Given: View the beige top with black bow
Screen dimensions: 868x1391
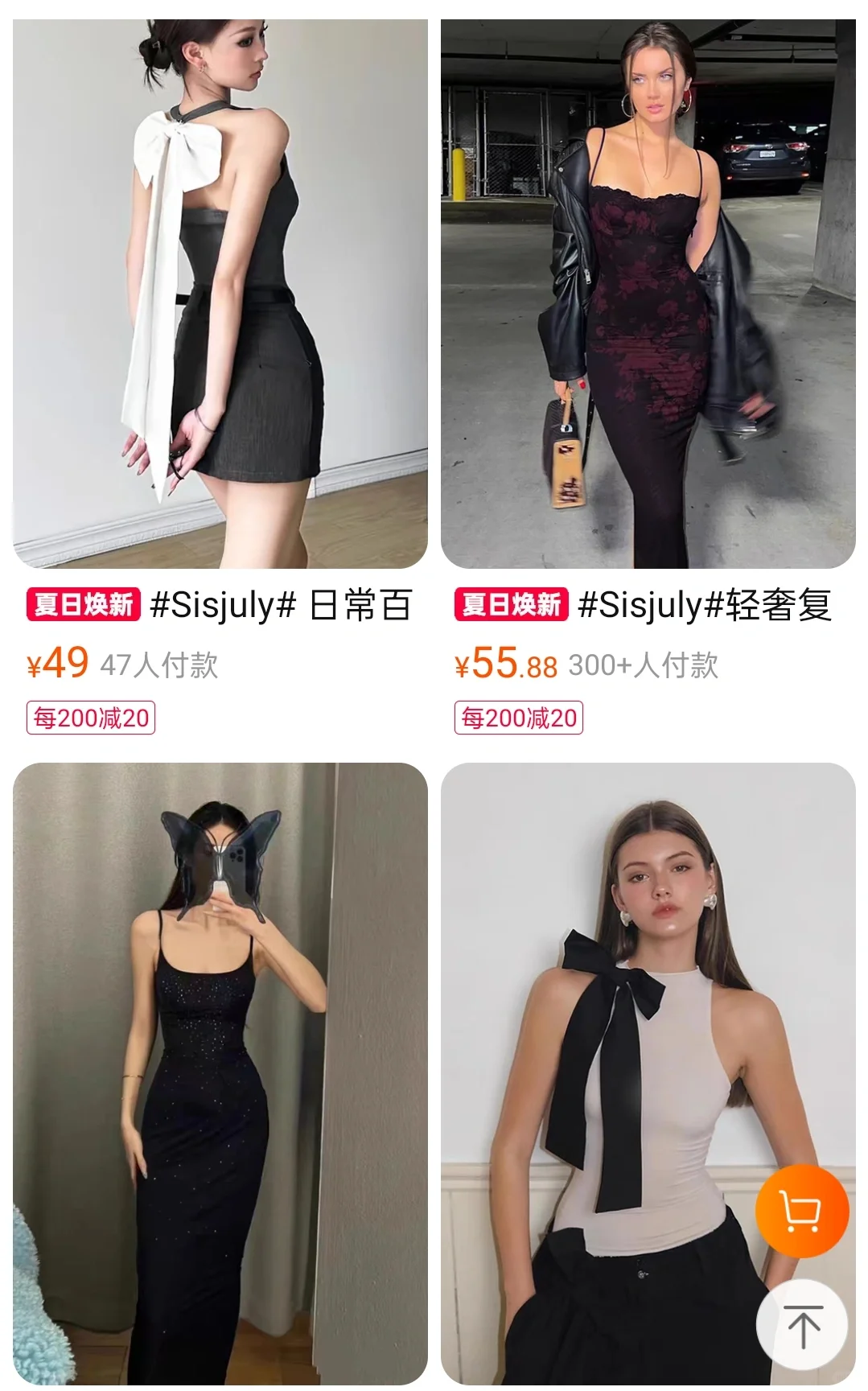Looking at the screenshot, I should pyautogui.click(x=648, y=1074).
